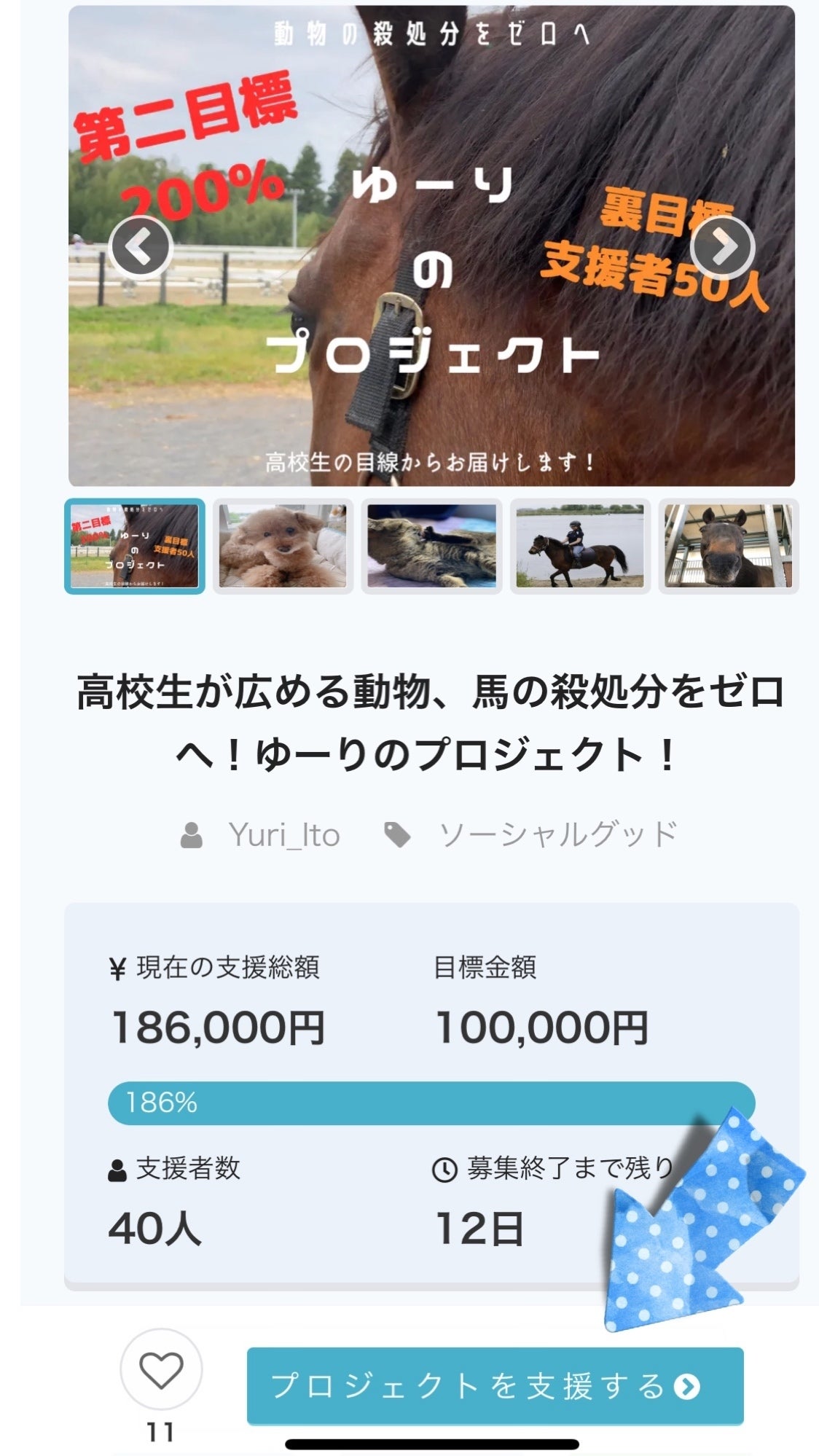819x1456 pixels.
Task: Select the tabby cat thumbnail
Action: click(x=431, y=546)
